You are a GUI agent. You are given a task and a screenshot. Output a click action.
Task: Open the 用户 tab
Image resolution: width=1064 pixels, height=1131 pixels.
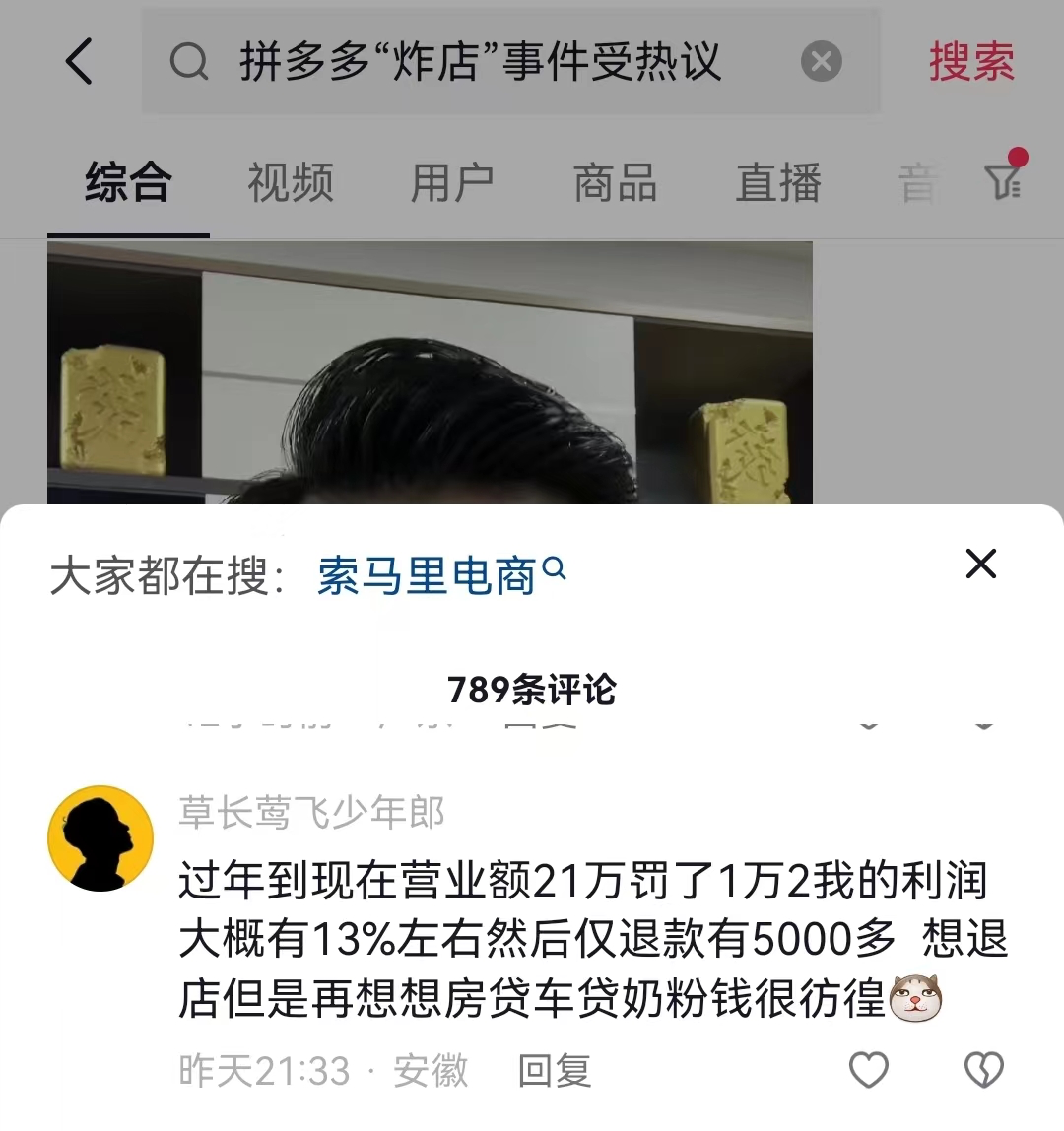point(452,184)
